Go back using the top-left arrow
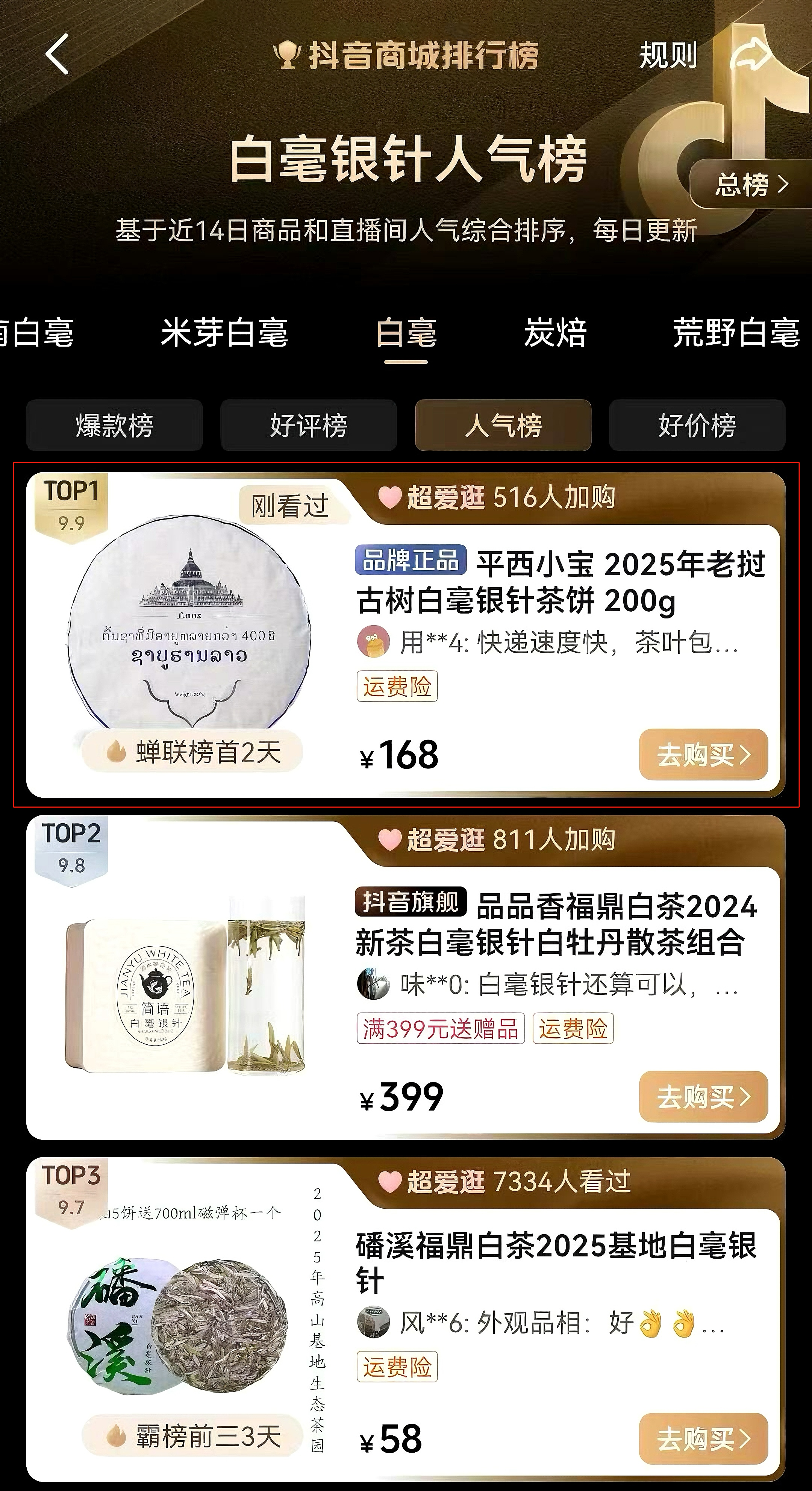 point(57,54)
